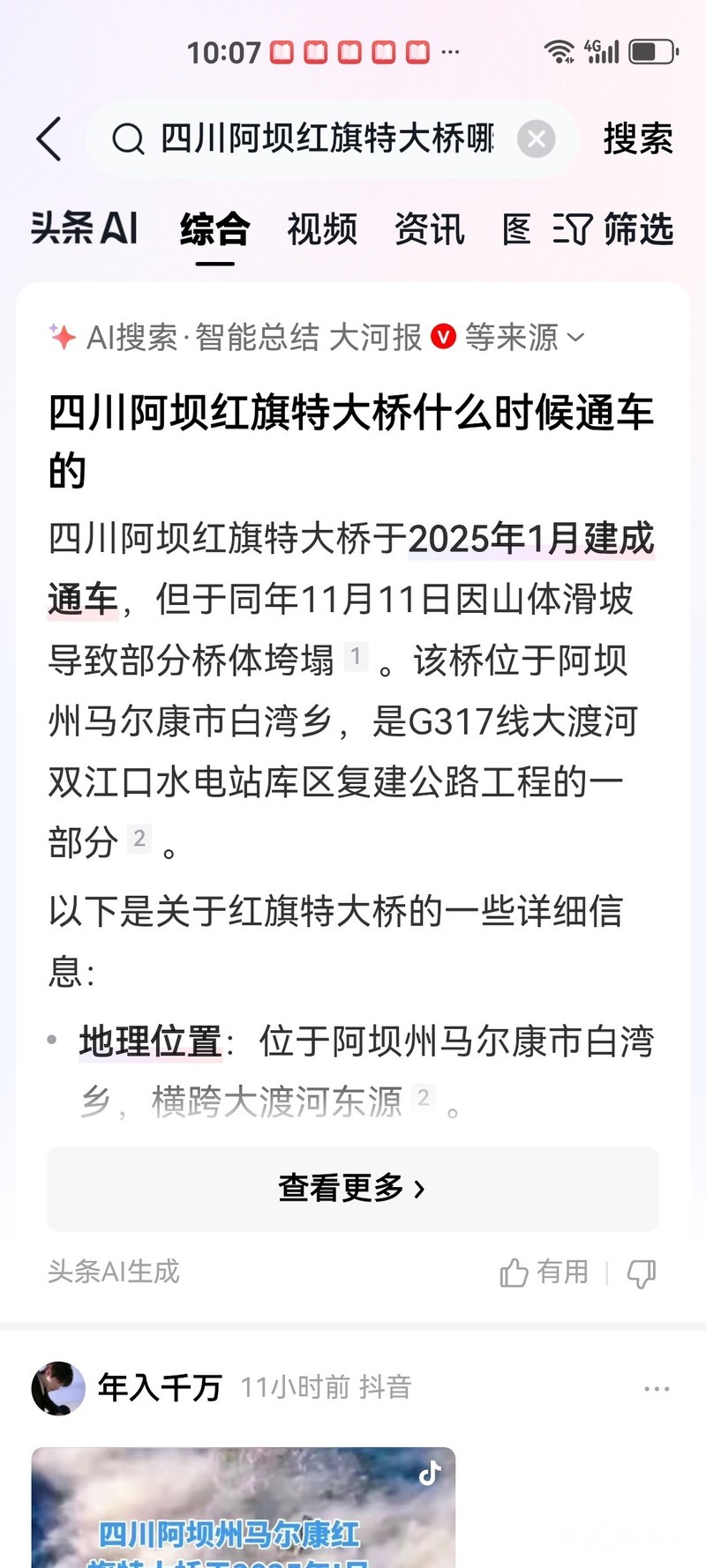Open the 筛选 filter options
This screenshot has height=1568, width=706.
[x=614, y=229]
